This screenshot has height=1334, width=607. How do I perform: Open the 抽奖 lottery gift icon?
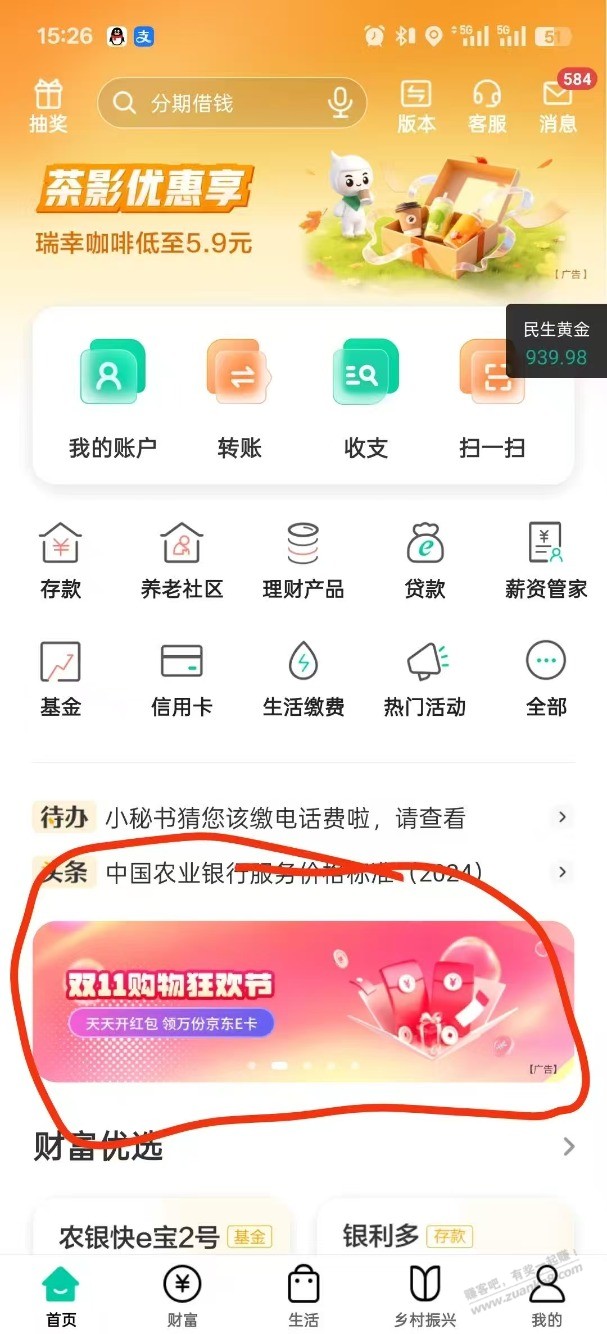point(48,105)
